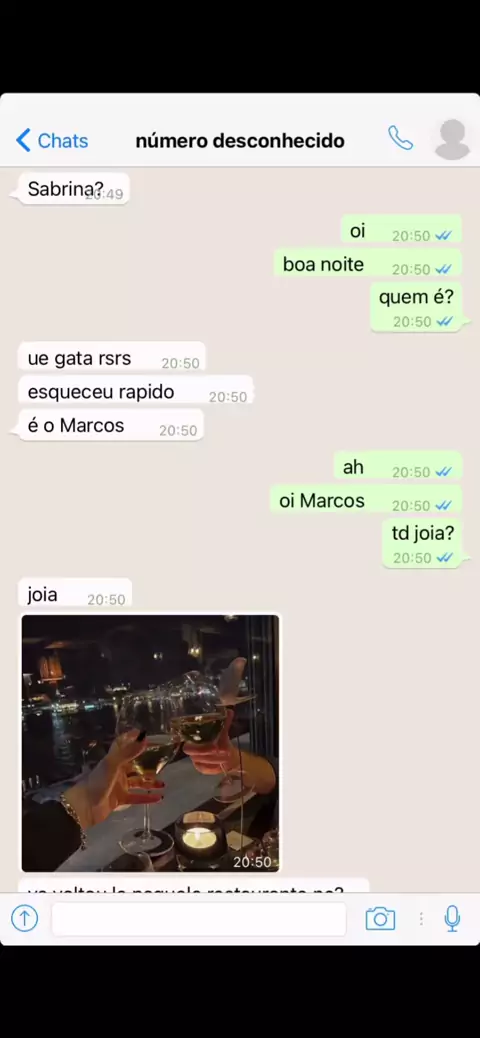Viewport: 480px width, 1038px height.
Task: Open the contact info for número desconhecido
Action: click(240, 141)
